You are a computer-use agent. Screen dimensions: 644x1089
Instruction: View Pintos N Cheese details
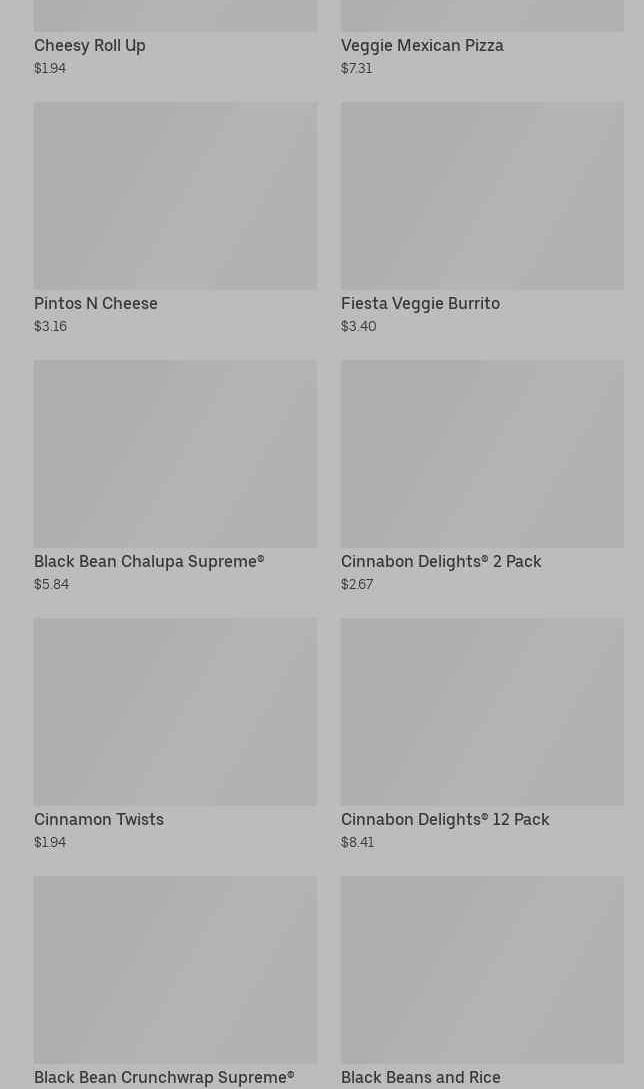coord(175,196)
